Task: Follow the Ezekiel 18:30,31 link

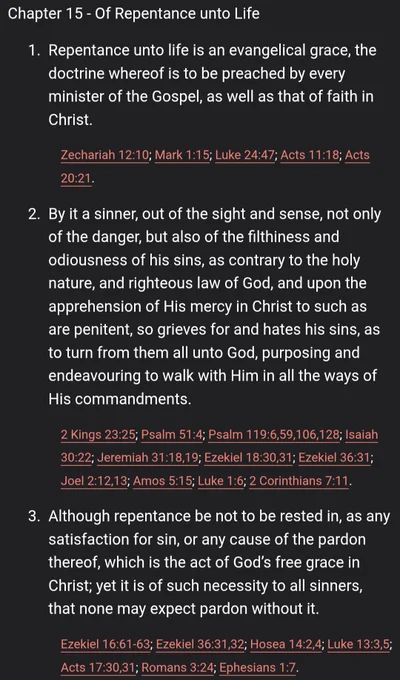Action: tap(248, 458)
